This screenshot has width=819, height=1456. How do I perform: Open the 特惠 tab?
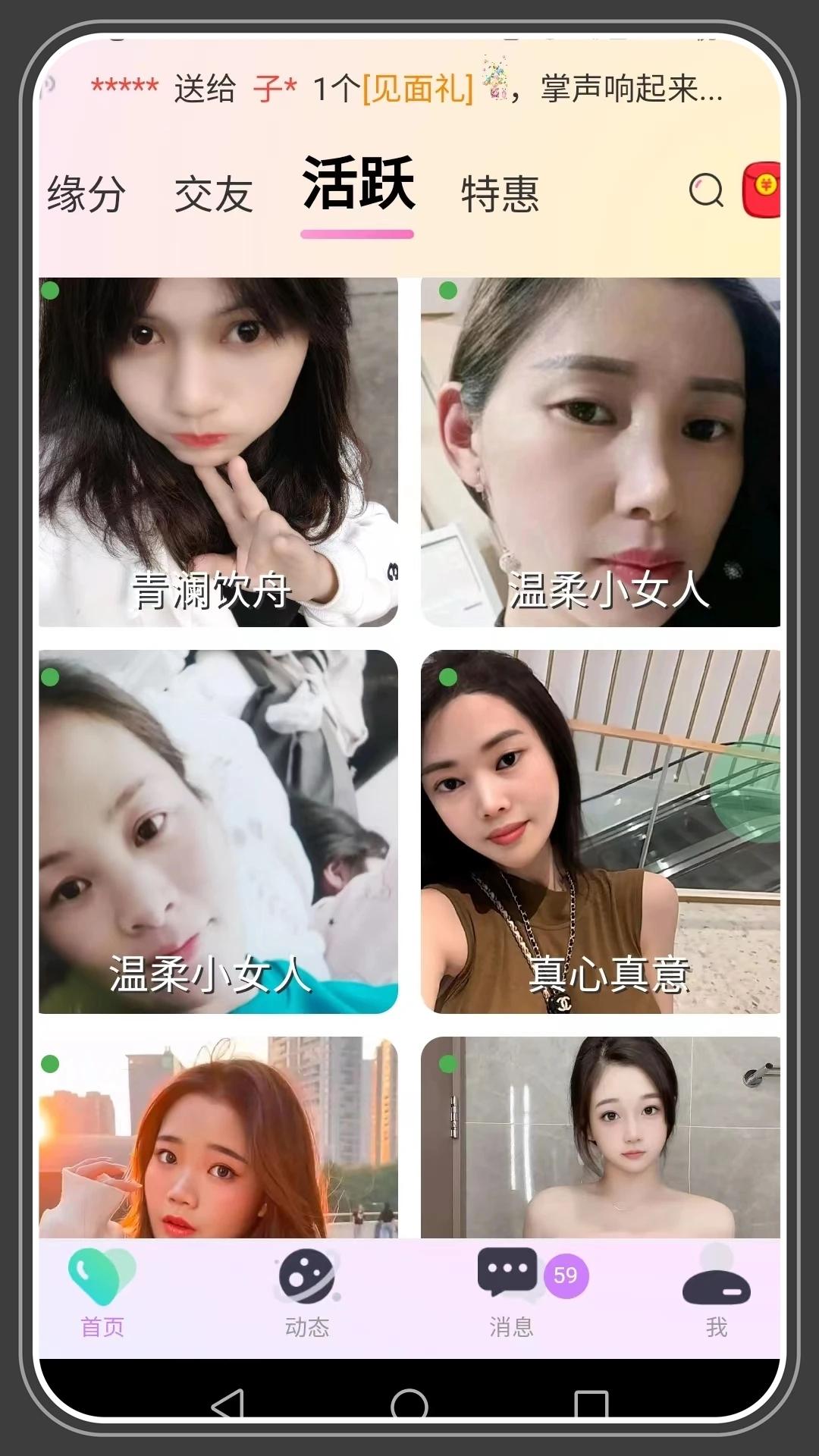[499, 193]
